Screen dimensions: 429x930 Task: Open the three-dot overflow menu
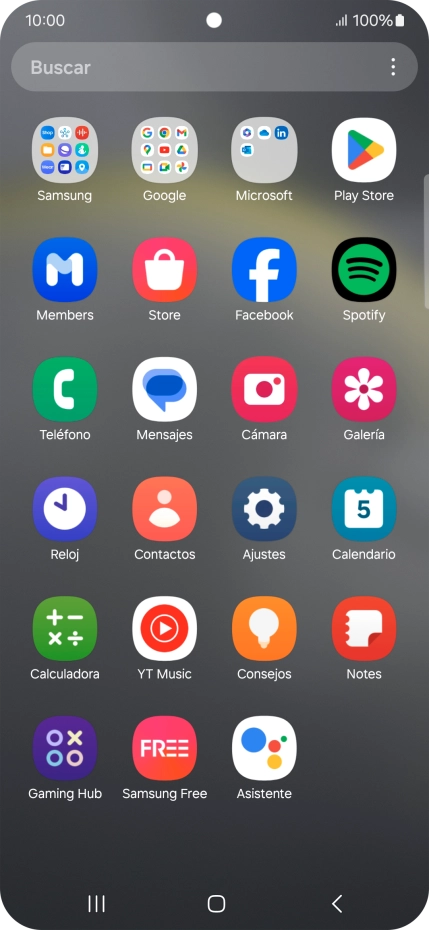click(393, 67)
